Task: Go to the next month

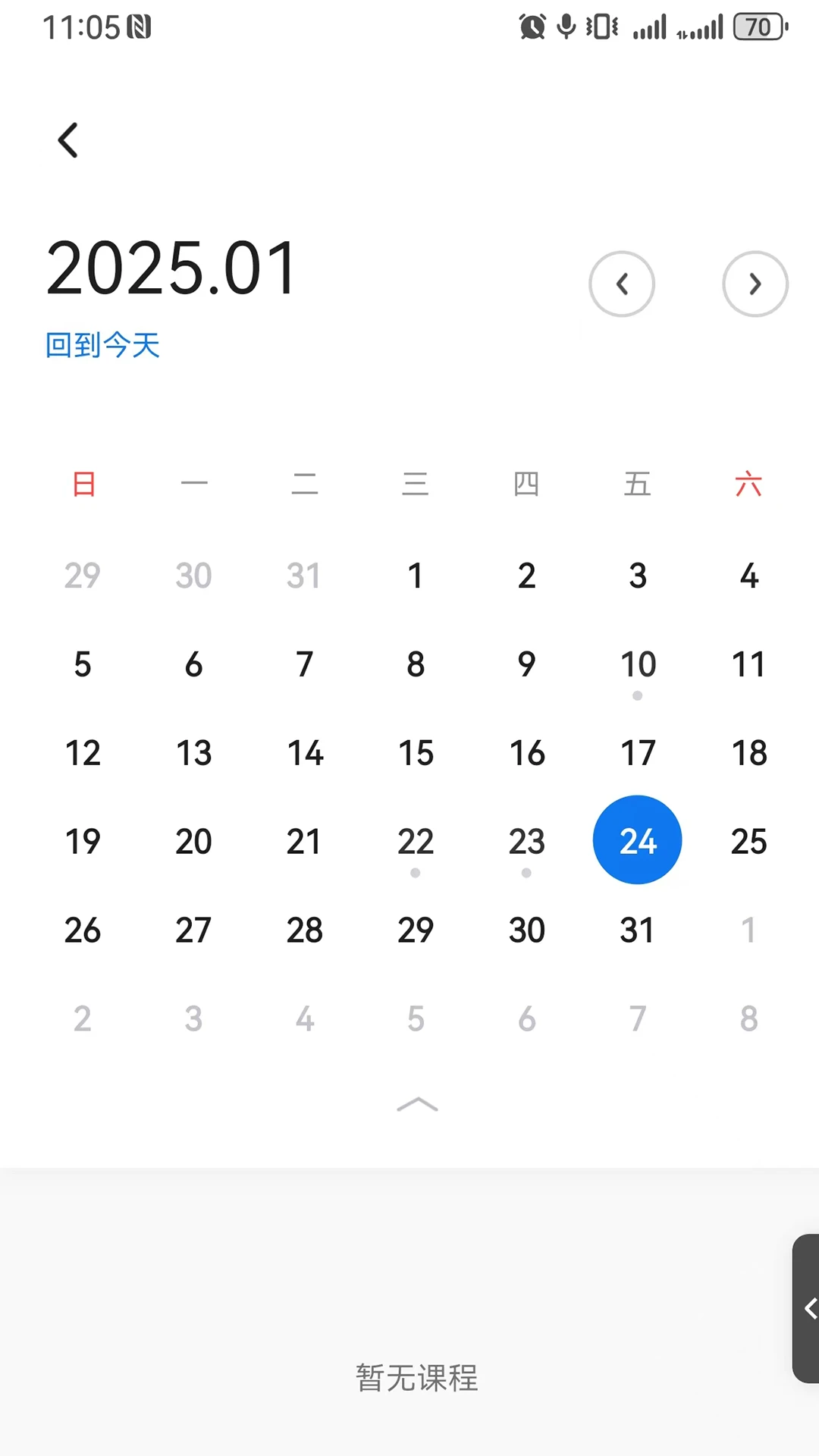Action: click(x=755, y=284)
